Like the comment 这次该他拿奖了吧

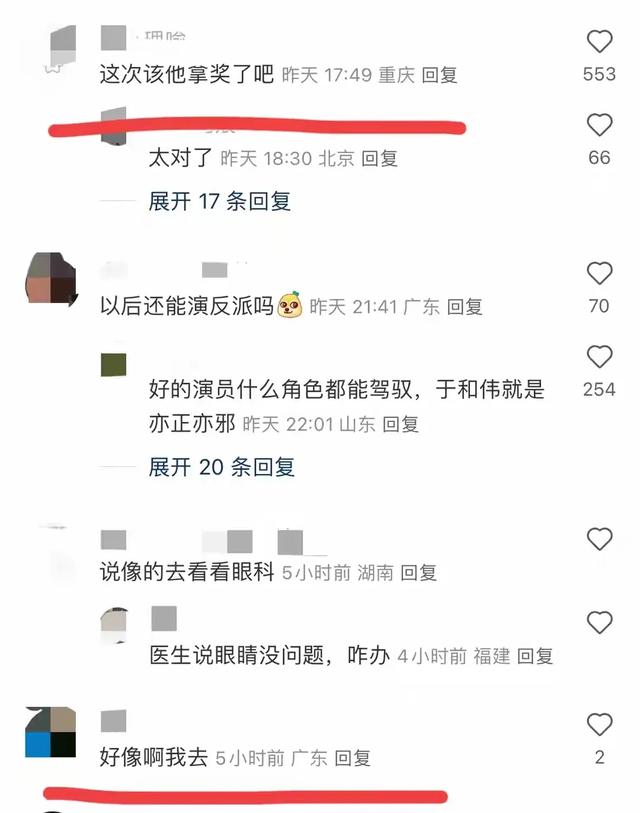(x=599, y=42)
